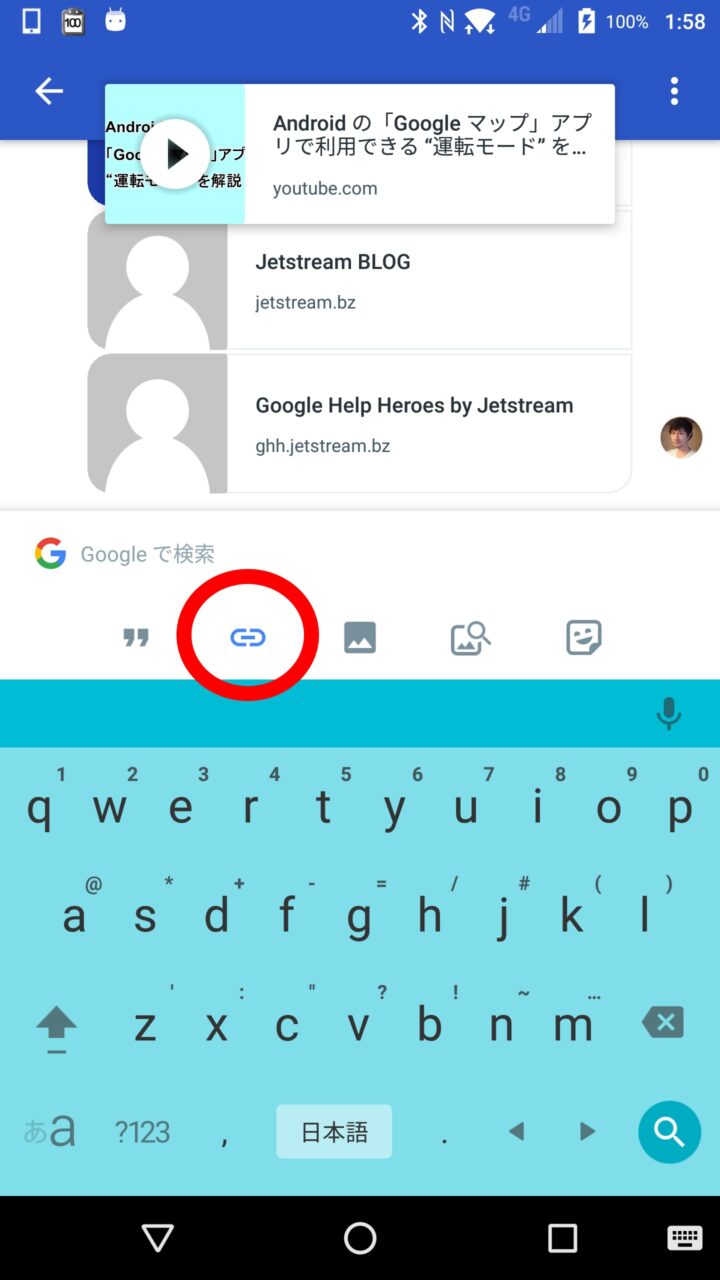Tap the shift key on the keyboard

point(56,1025)
